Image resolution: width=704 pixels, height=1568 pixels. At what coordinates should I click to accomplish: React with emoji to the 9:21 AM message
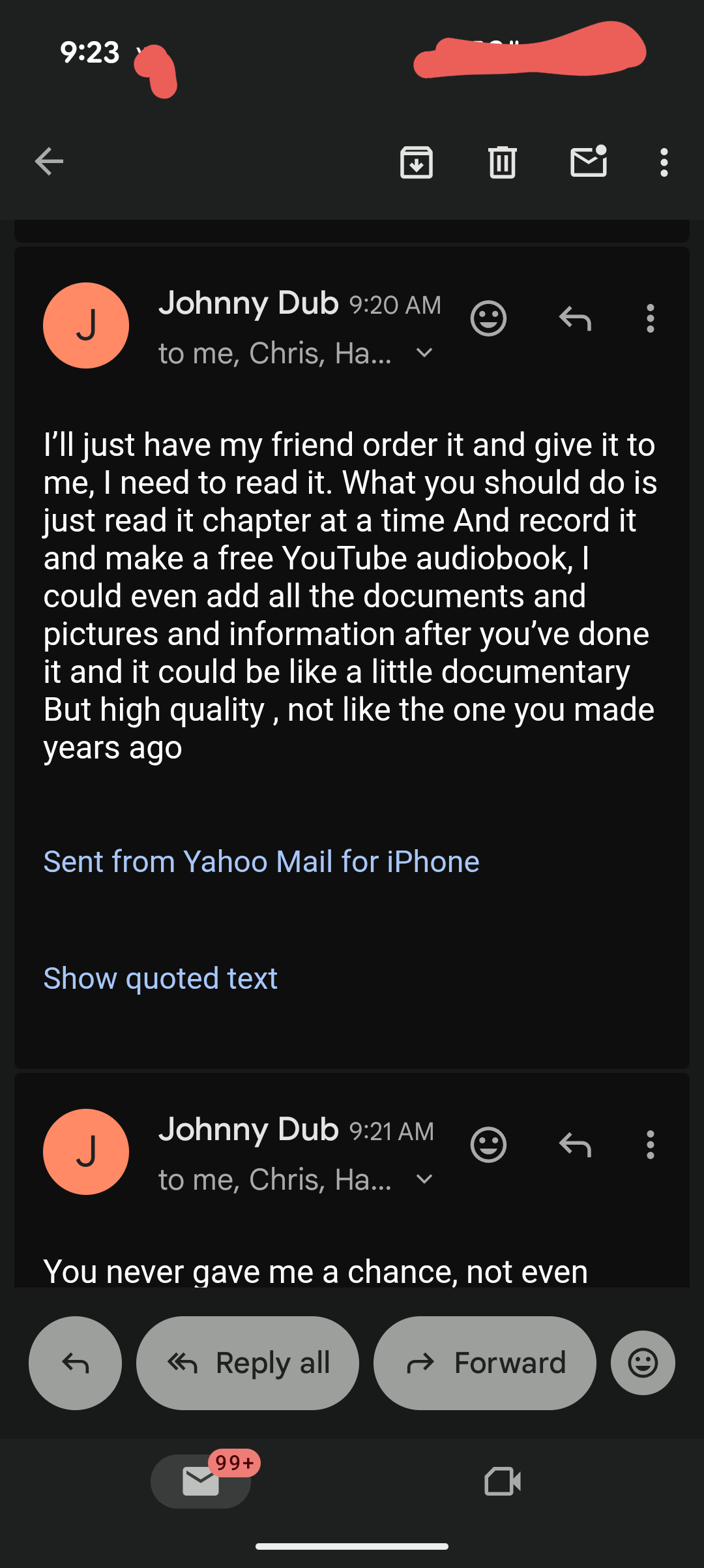click(488, 1145)
